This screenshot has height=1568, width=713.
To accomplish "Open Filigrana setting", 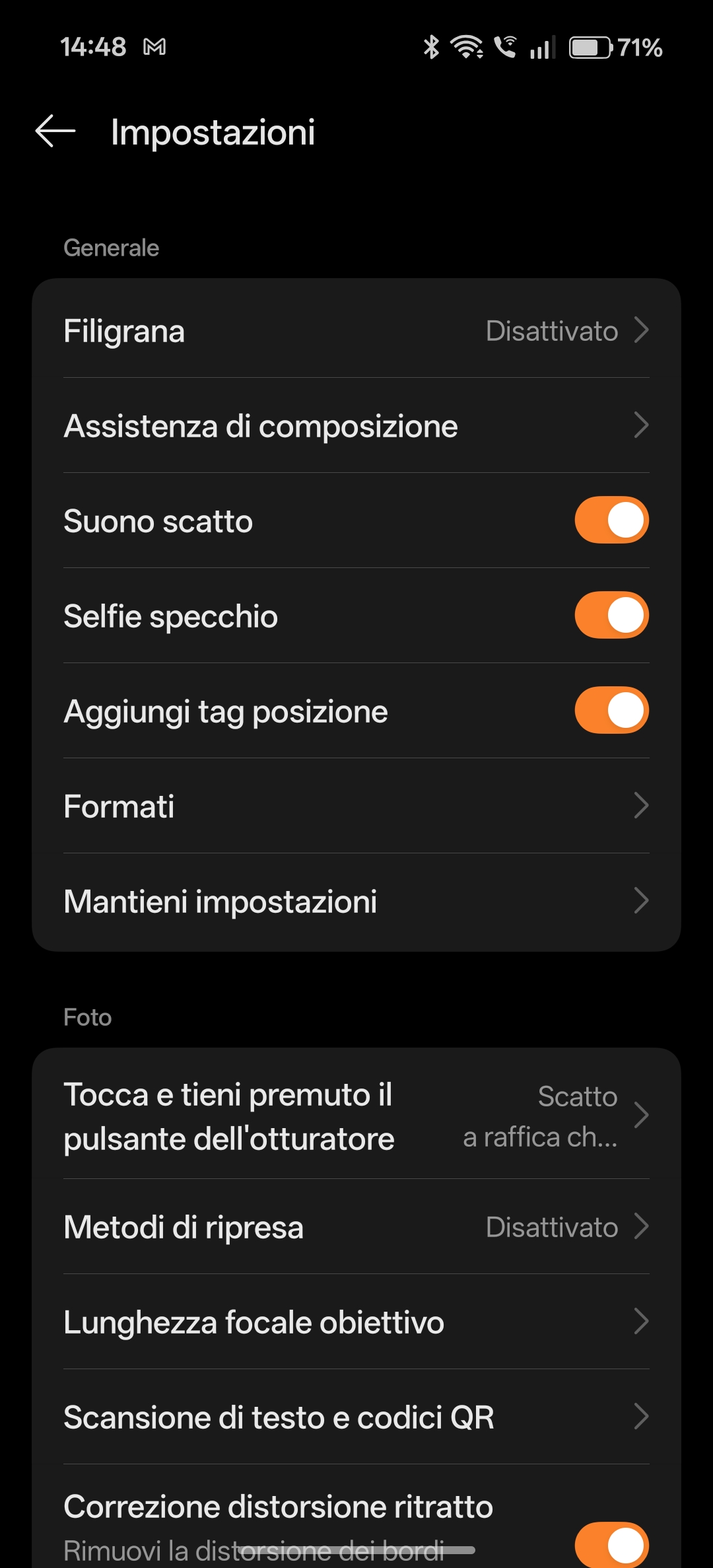I will click(356, 331).
